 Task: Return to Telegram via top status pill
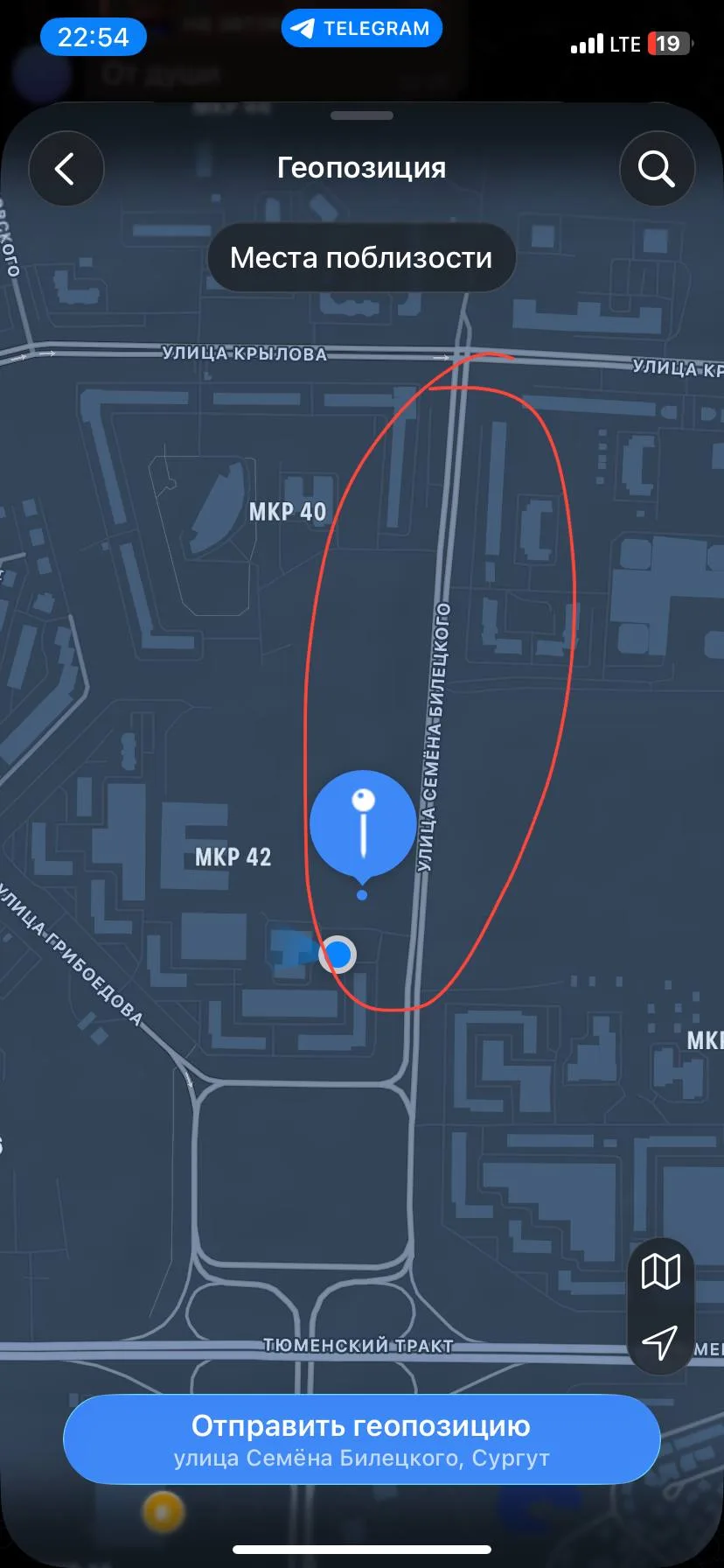362,28
